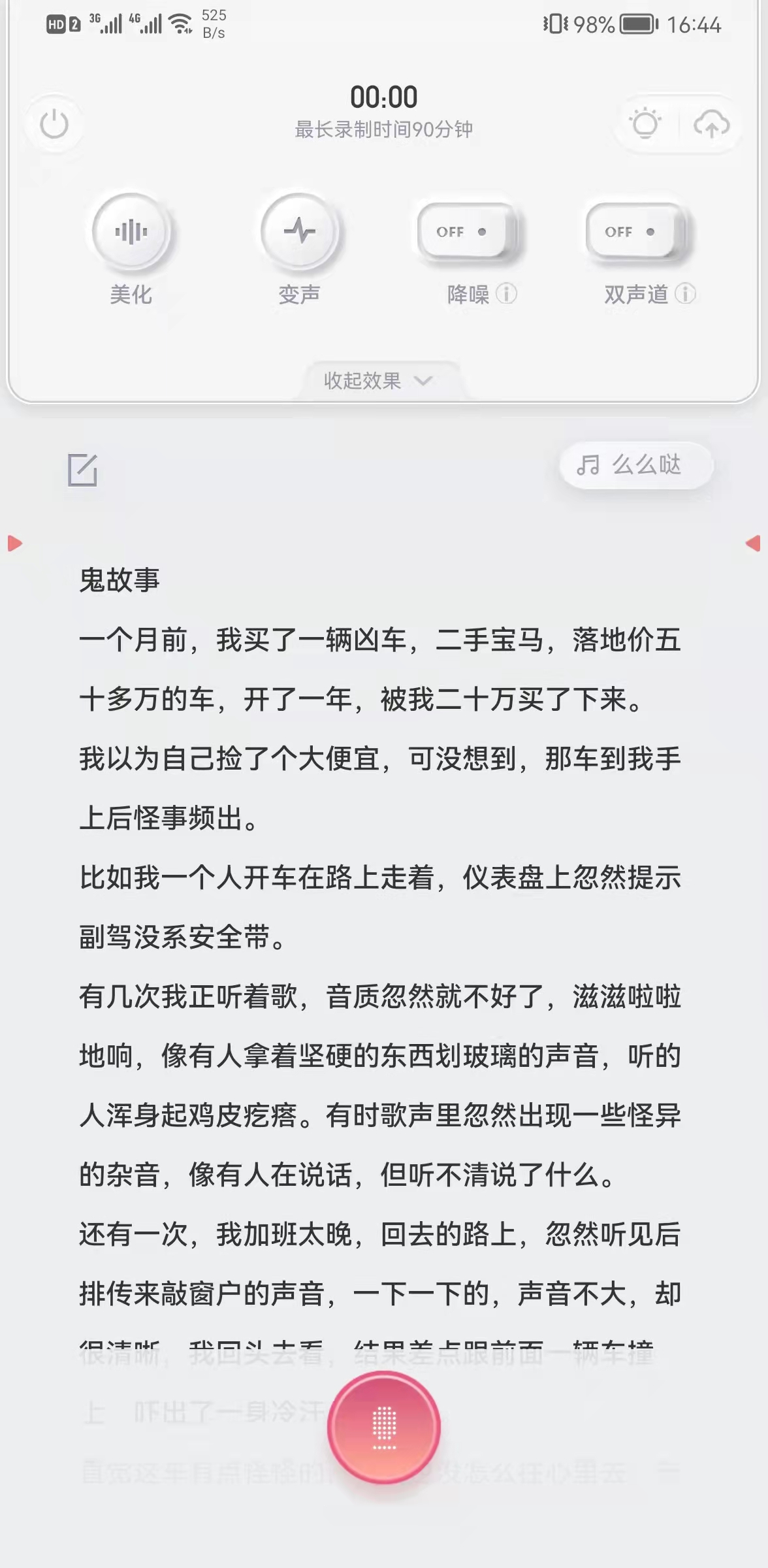Collapse the effects panel via 收起效果

point(379,380)
